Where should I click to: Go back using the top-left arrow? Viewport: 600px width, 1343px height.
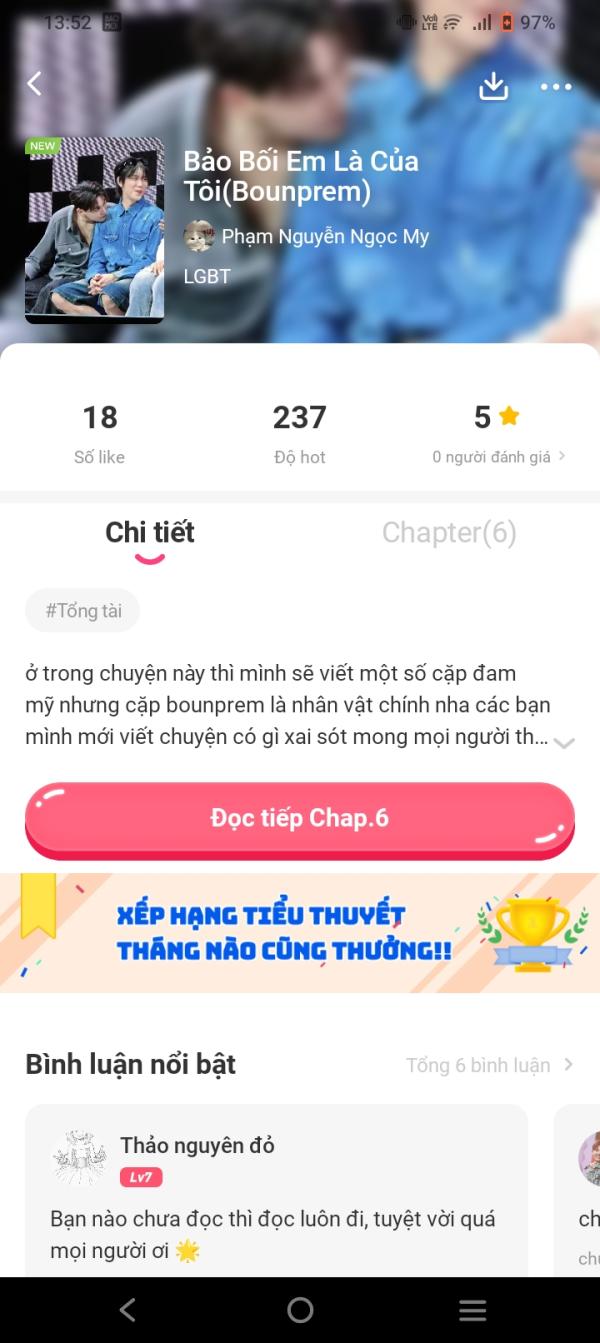(x=35, y=84)
